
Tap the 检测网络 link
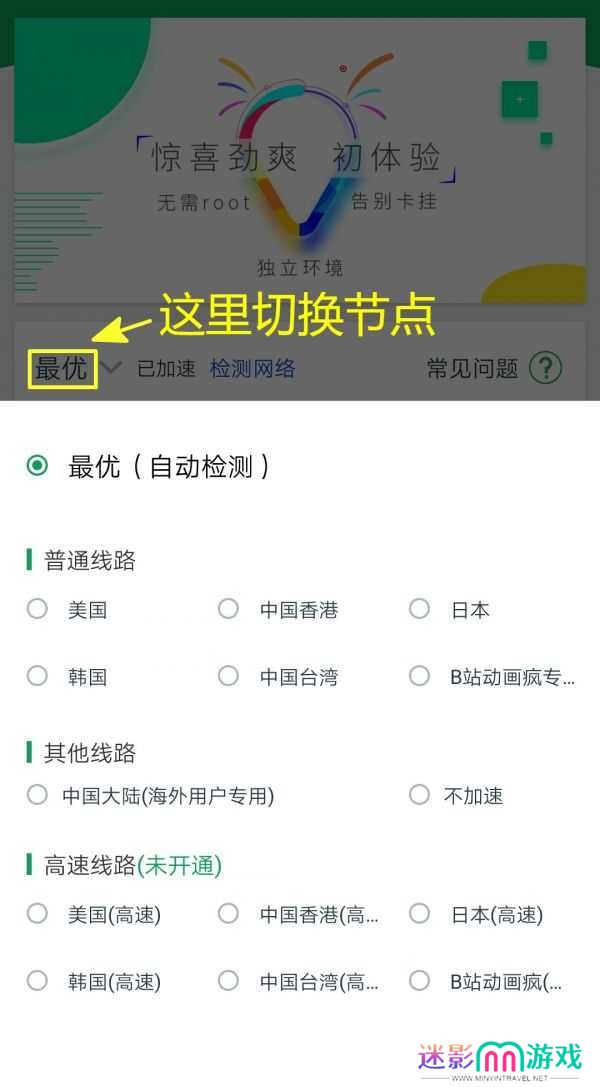(252, 368)
